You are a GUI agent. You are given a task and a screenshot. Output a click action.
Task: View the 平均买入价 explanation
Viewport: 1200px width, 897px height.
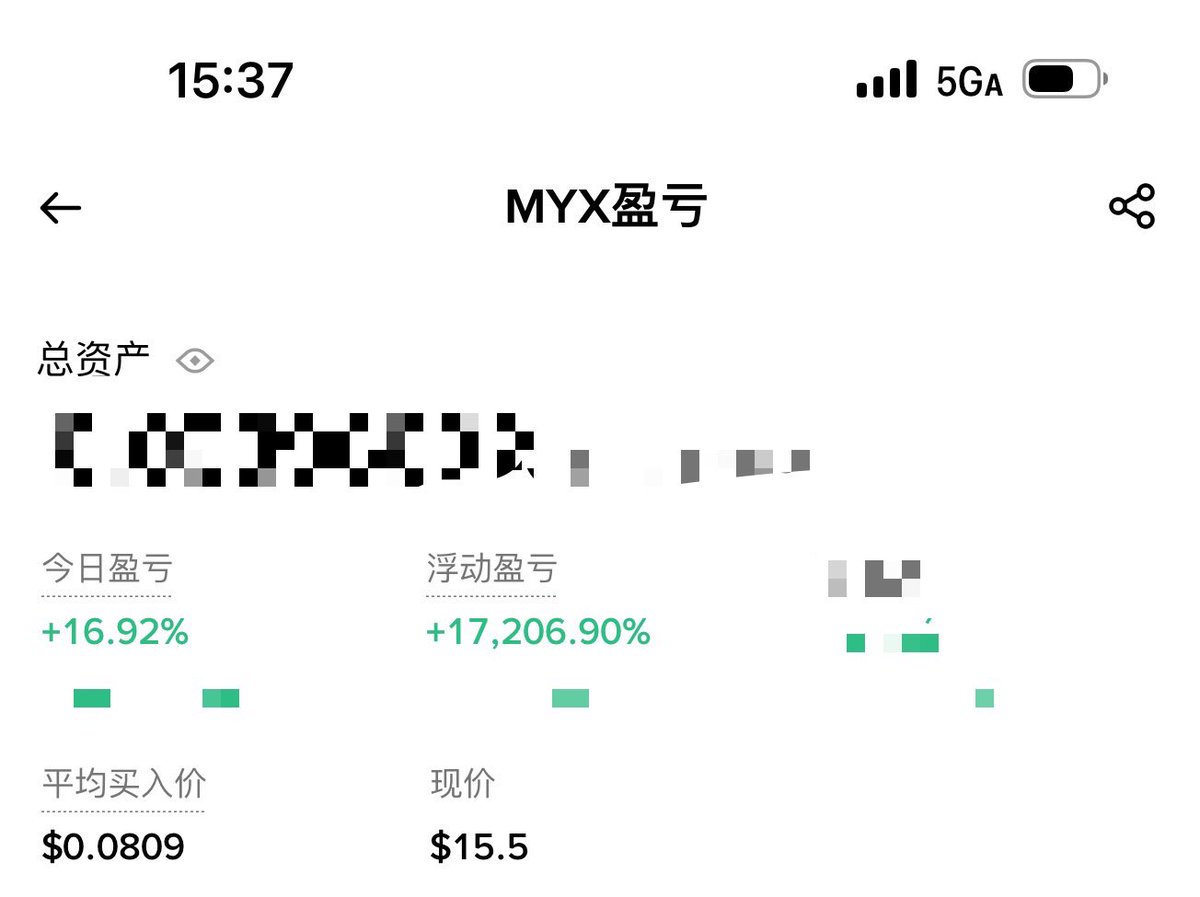(x=123, y=785)
